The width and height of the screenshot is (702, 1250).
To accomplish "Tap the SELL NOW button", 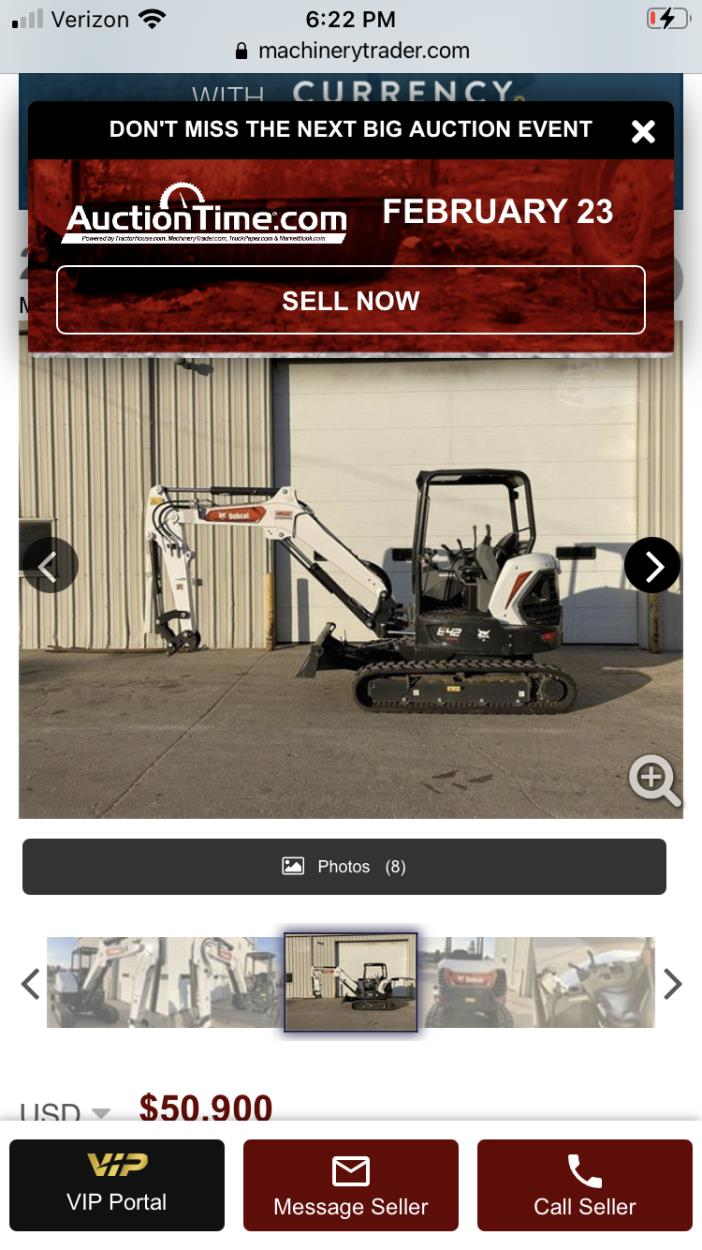I will [351, 300].
